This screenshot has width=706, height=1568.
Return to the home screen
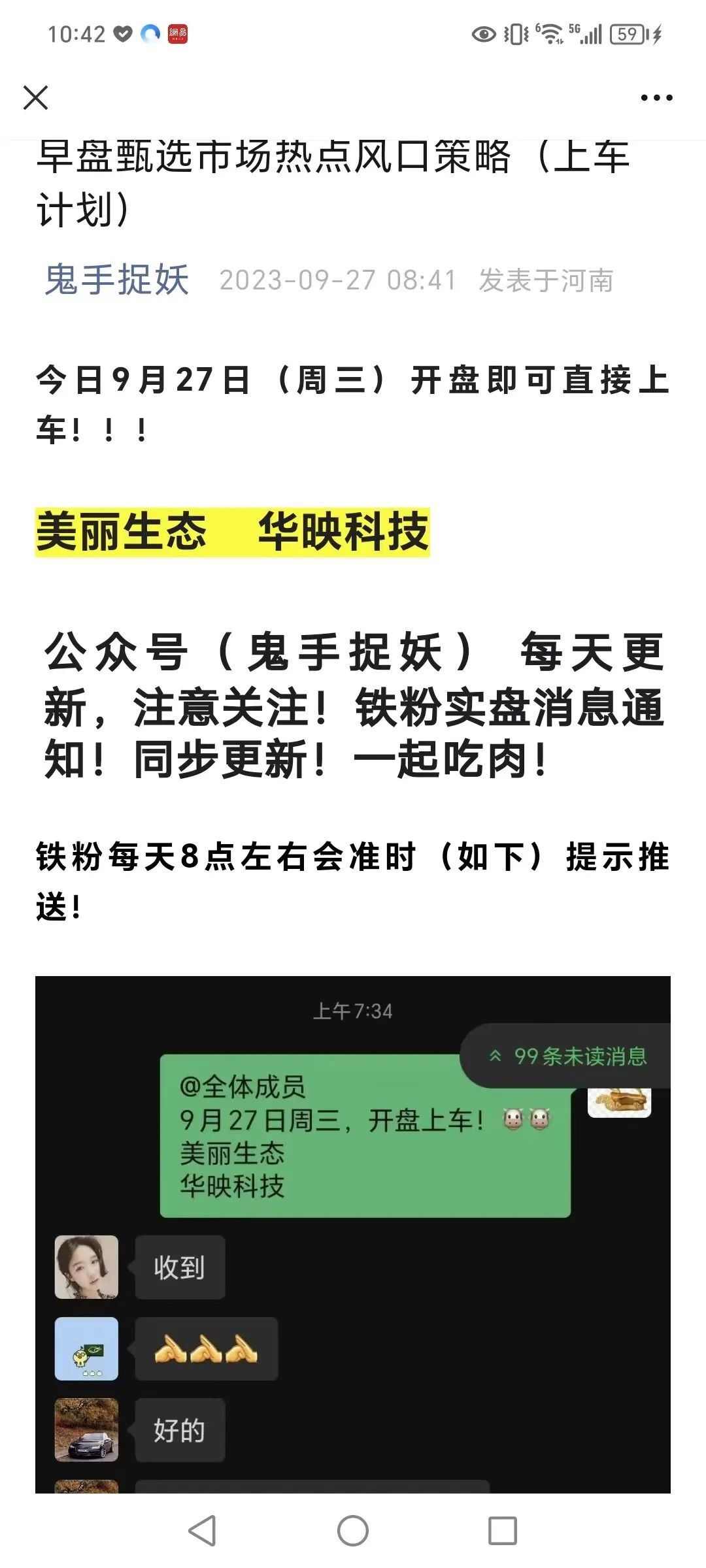(353, 1530)
